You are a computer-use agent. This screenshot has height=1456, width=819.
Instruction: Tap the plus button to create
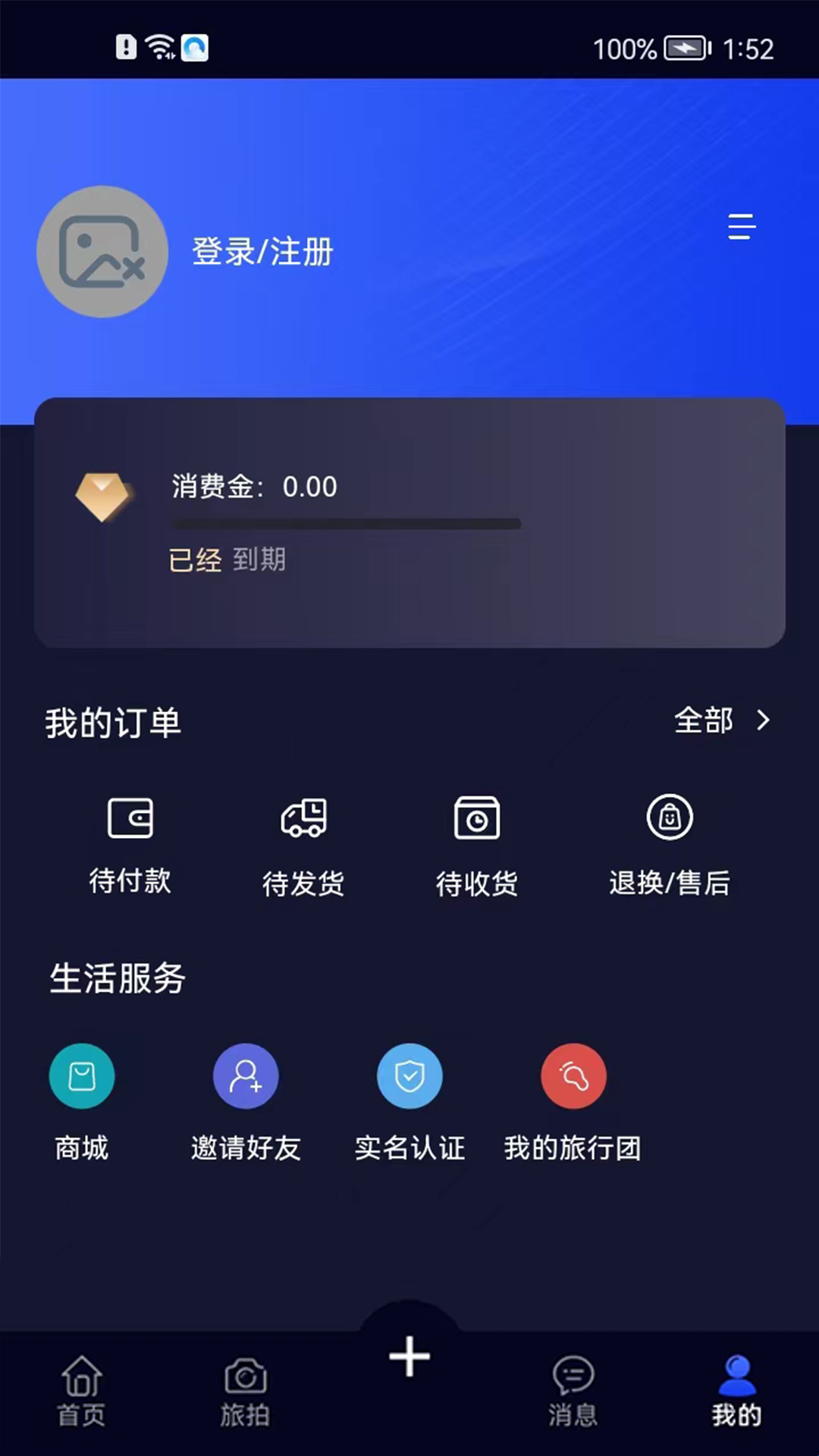(x=409, y=1357)
